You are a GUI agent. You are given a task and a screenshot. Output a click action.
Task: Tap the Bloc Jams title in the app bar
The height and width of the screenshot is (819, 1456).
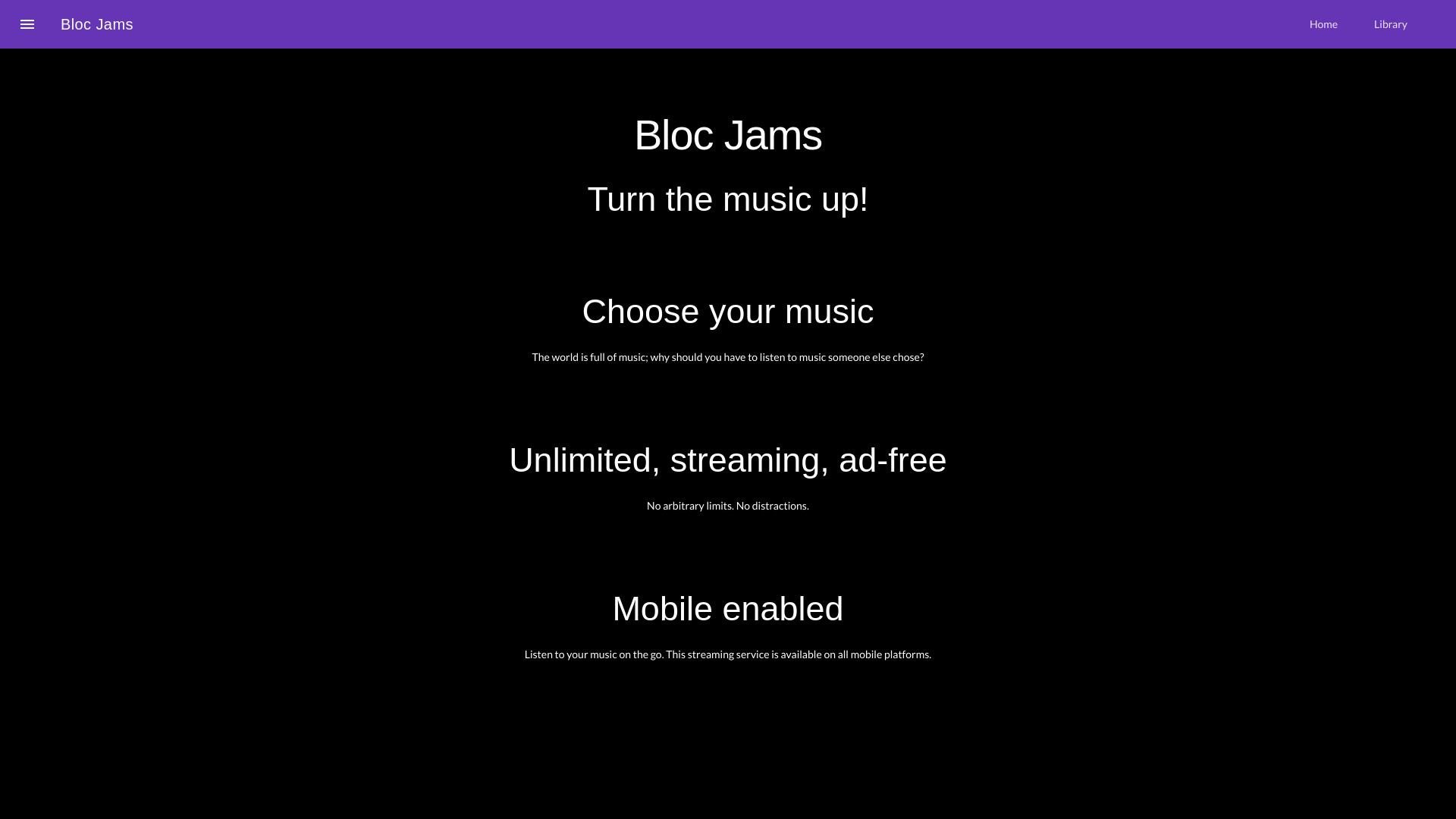[97, 24]
